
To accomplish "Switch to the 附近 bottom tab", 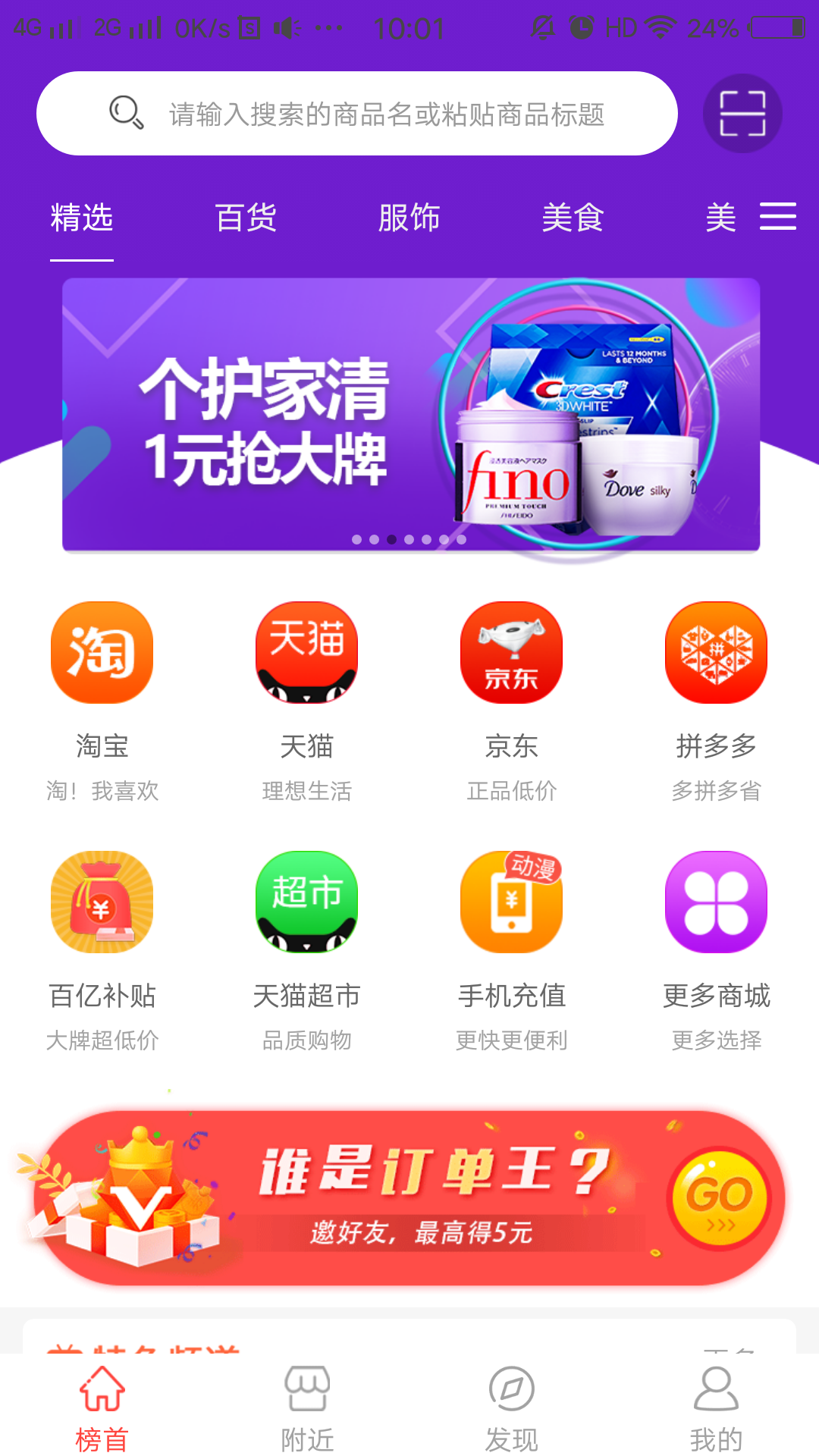I will (x=306, y=1407).
